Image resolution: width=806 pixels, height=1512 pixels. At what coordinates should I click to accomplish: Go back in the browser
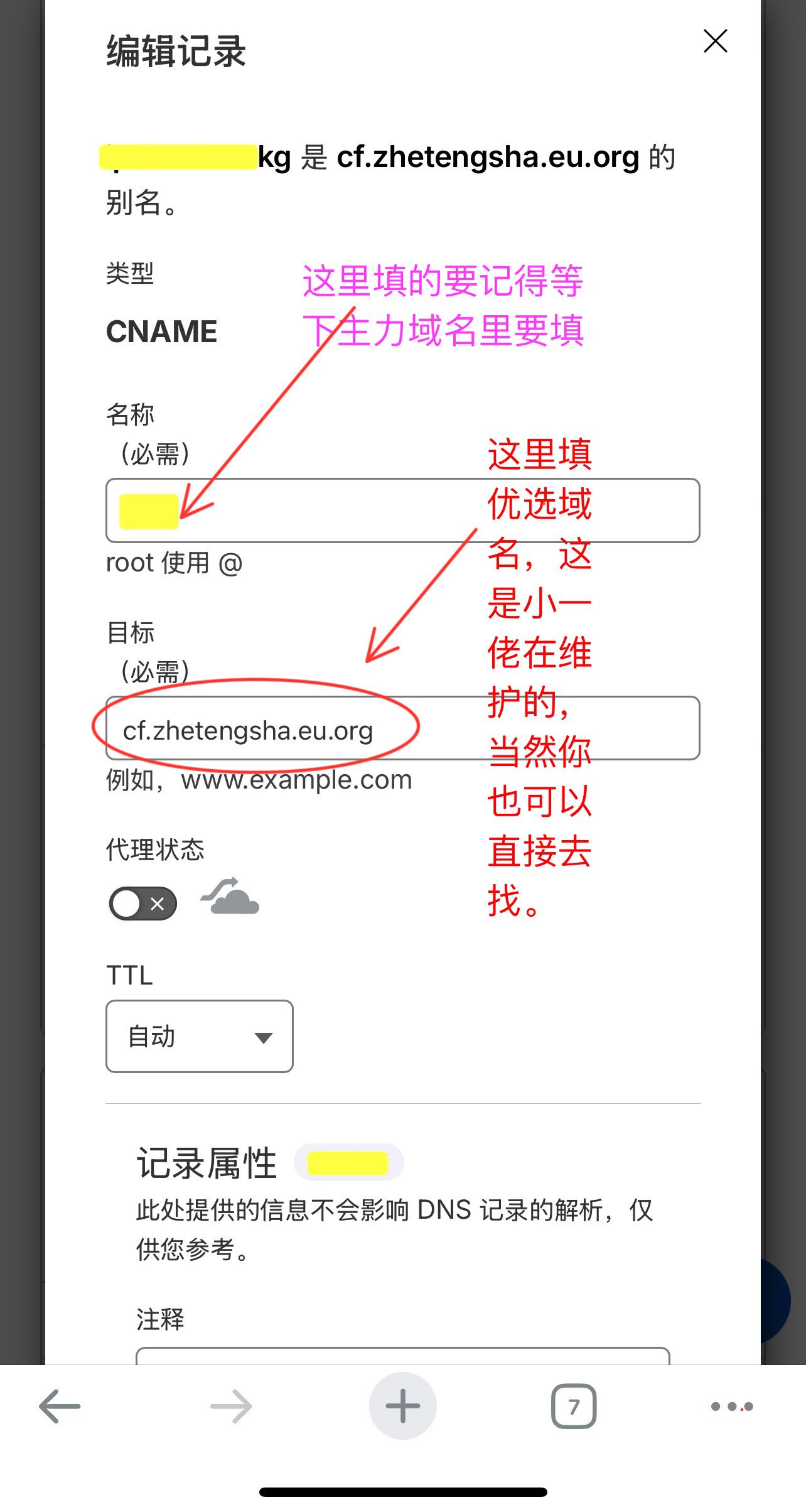(x=60, y=1407)
